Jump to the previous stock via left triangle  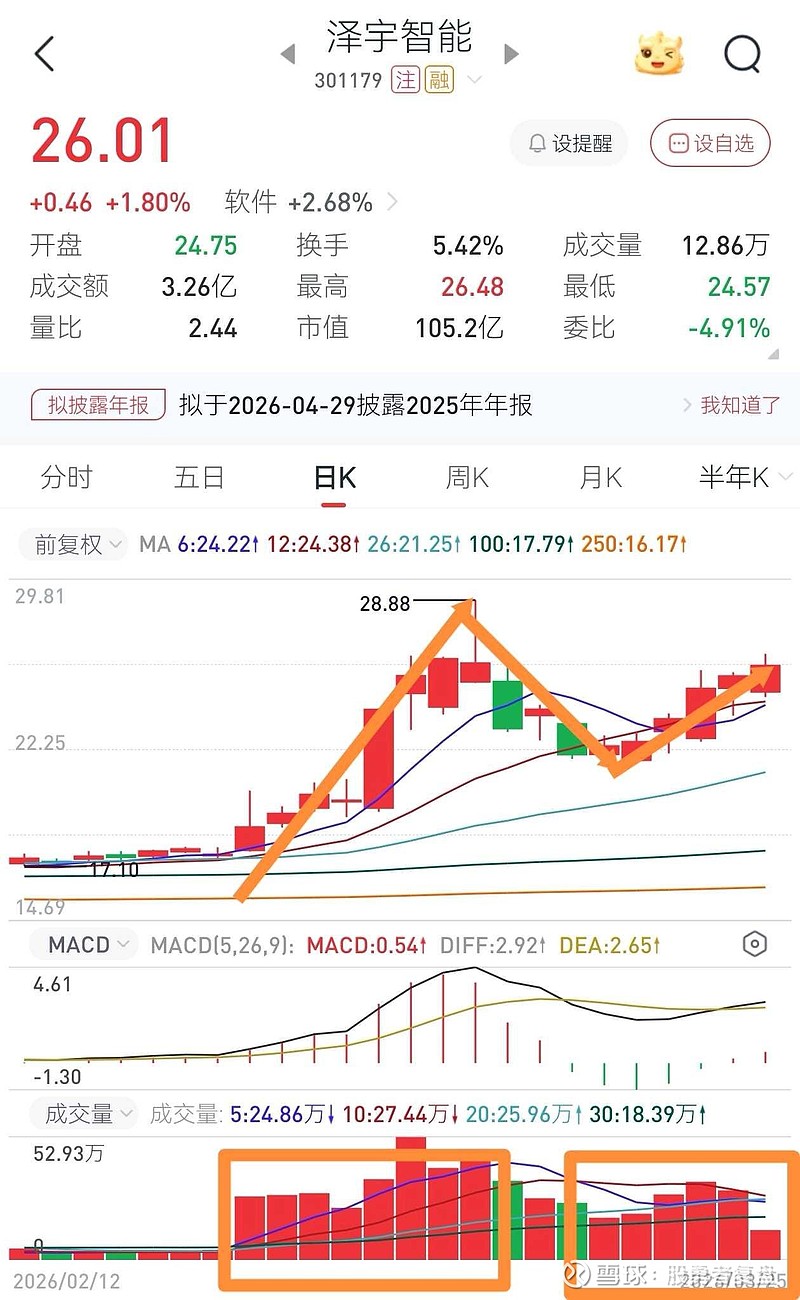pos(288,54)
